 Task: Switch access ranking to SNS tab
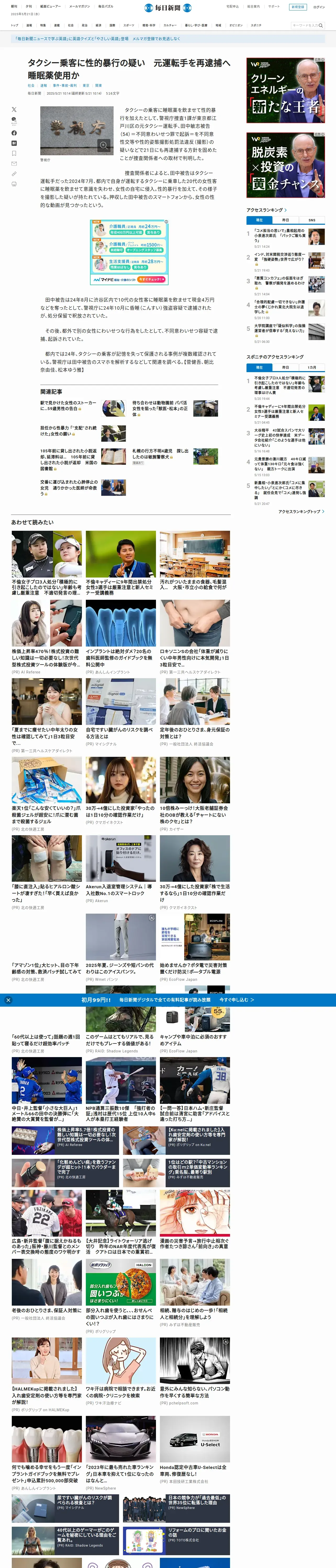[312, 220]
